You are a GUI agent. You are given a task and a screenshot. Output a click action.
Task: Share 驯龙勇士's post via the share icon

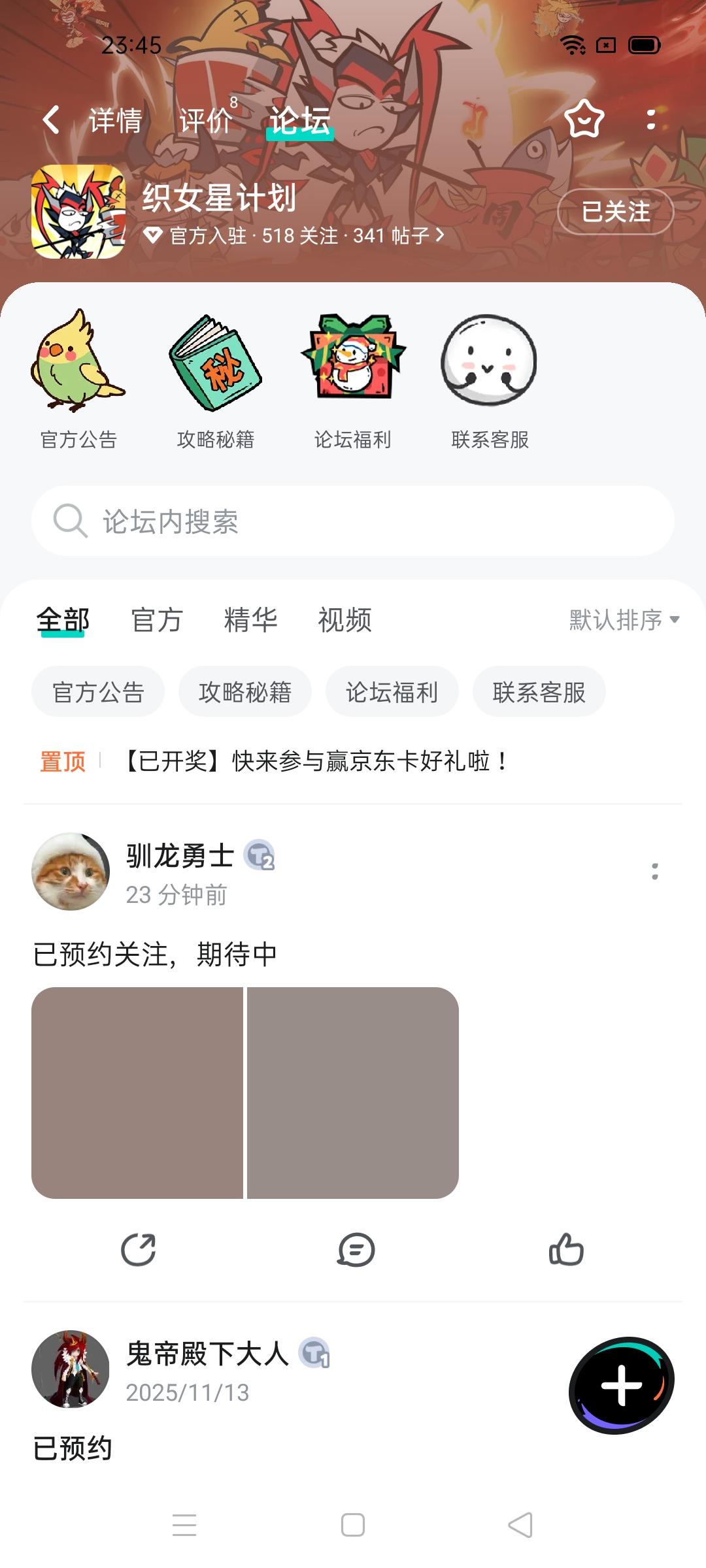(x=139, y=1250)
